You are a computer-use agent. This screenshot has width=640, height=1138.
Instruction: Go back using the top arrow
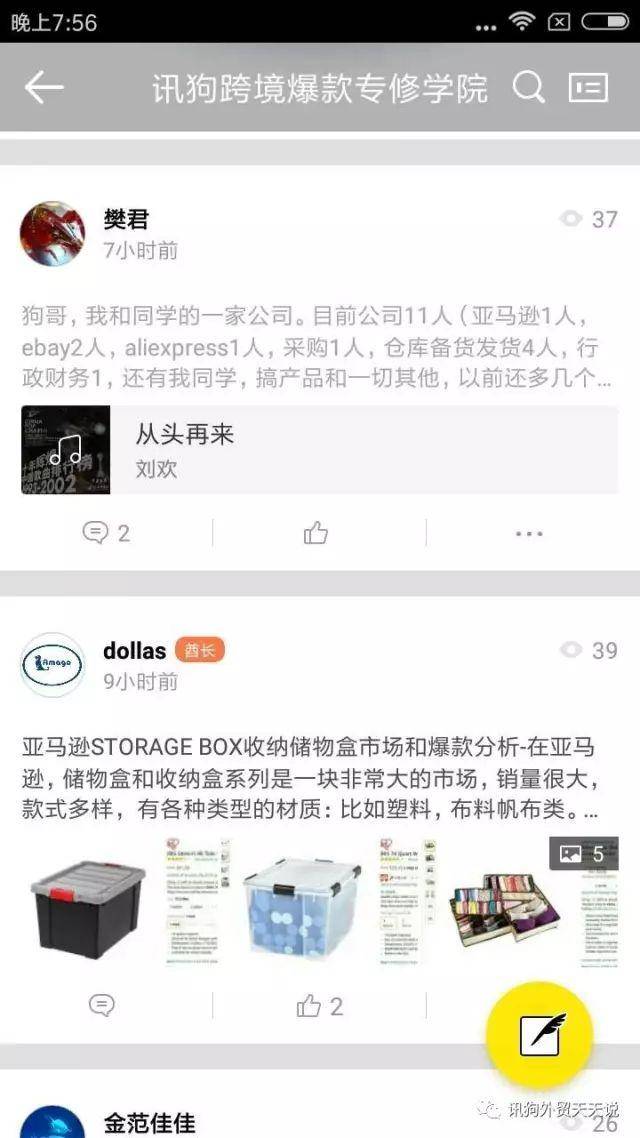point(44,88)
